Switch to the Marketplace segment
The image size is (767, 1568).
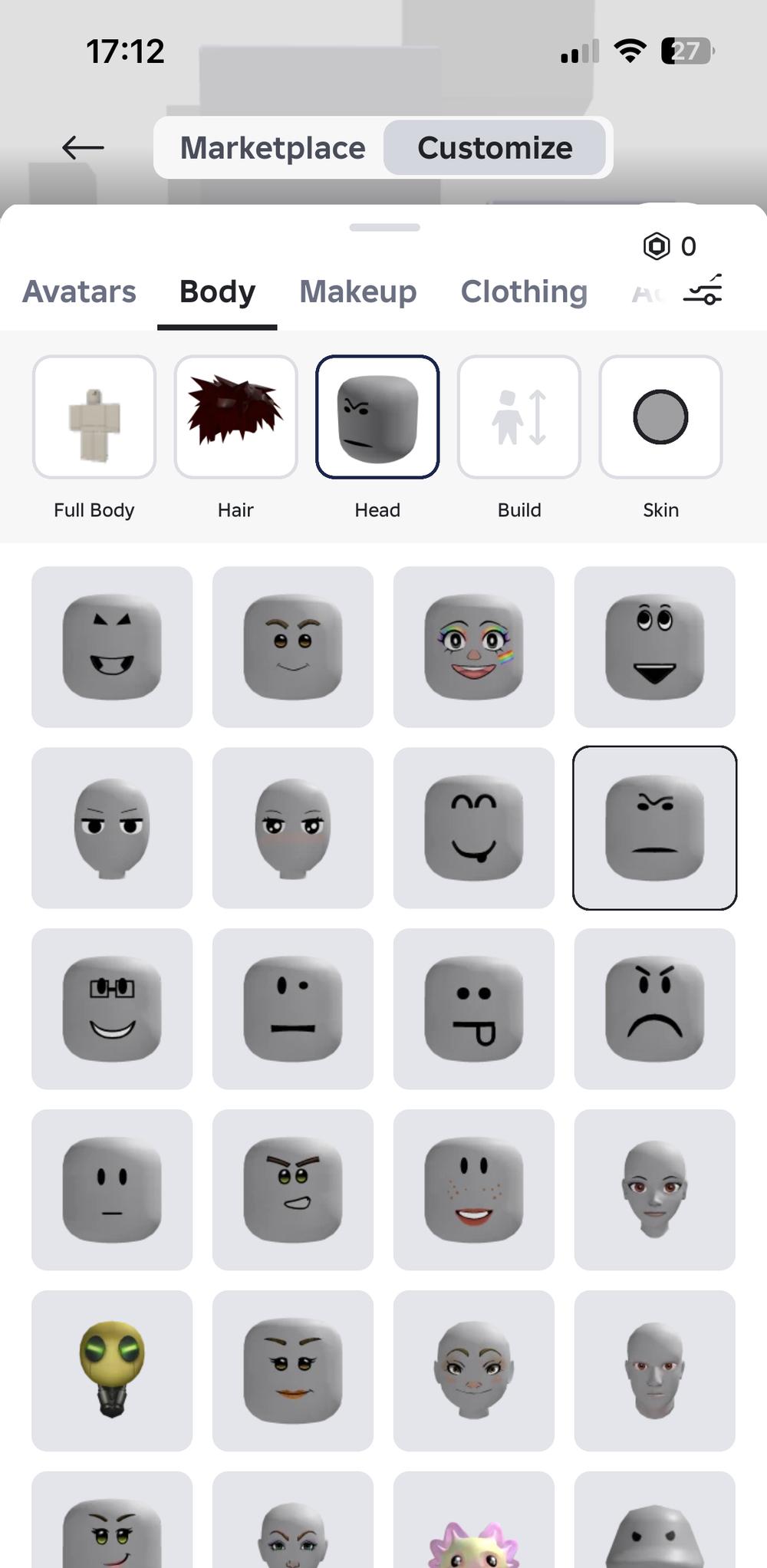(x=272, y=147)
